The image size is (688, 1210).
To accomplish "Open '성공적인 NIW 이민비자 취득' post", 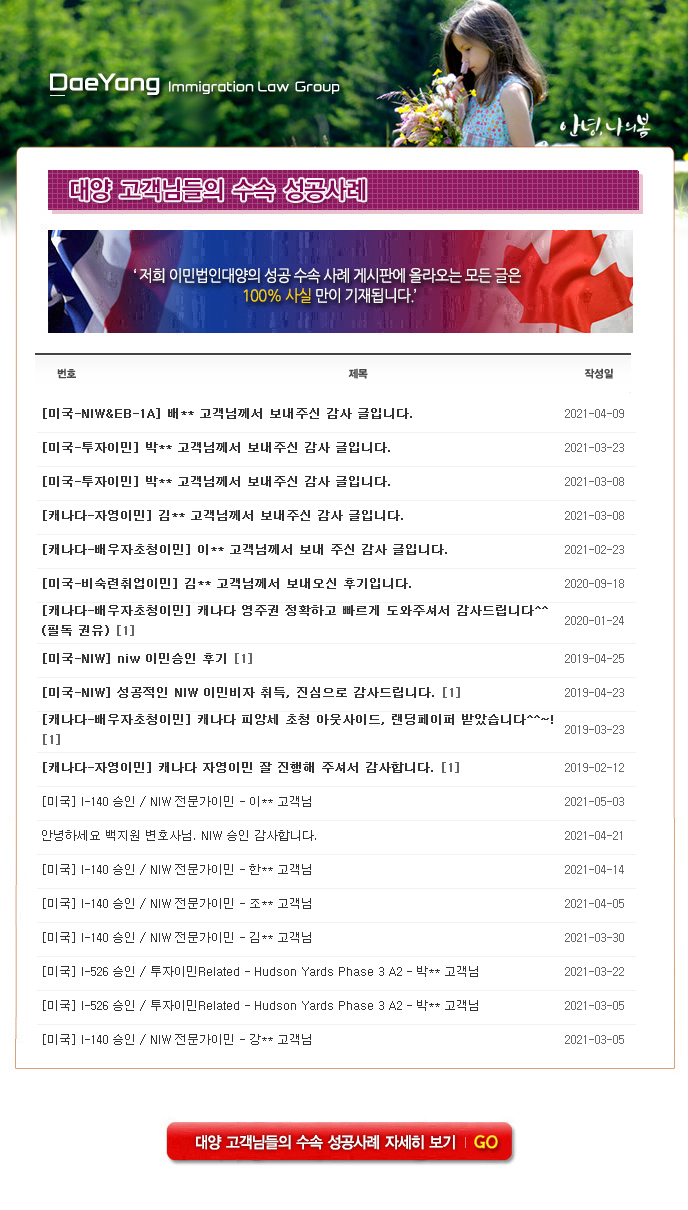I will (x=250, y=693).
